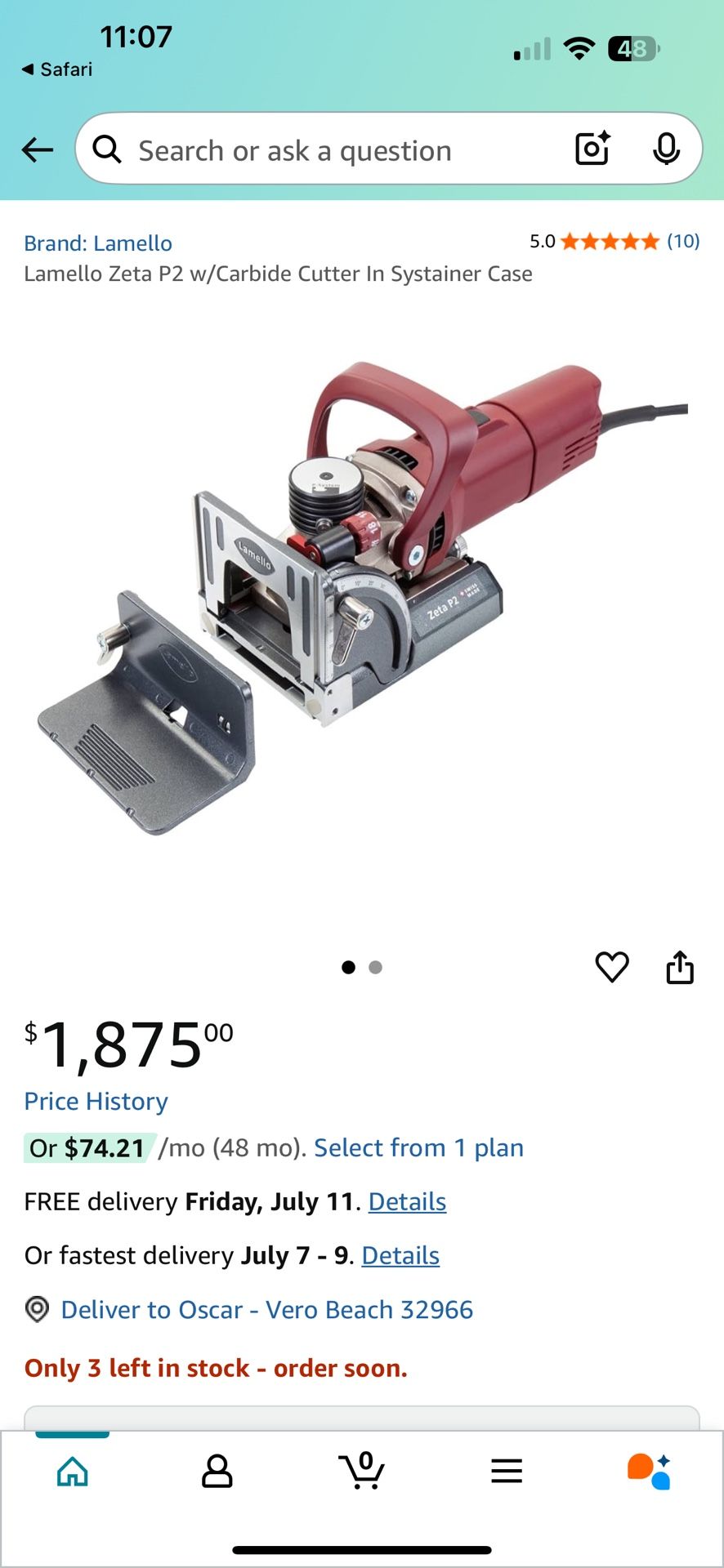The width and height of the screenshot is (724, 1568).
Task: View Details for fastest delivery July 7 - 9
Action: pos(400,1255)
